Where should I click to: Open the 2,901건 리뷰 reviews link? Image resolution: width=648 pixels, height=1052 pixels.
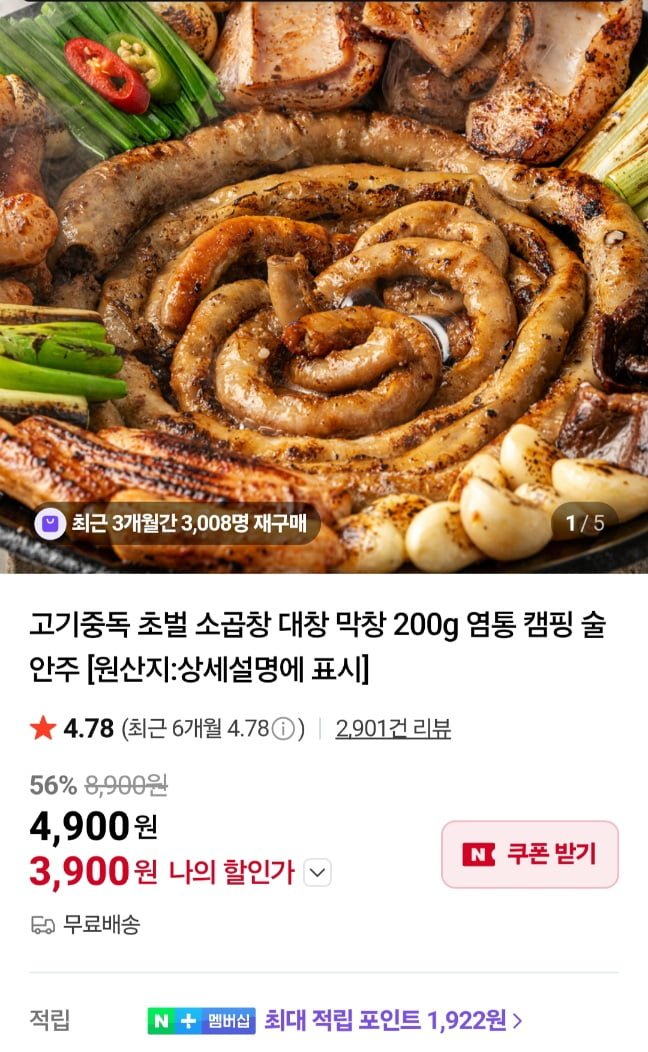(x=393, y=728)
